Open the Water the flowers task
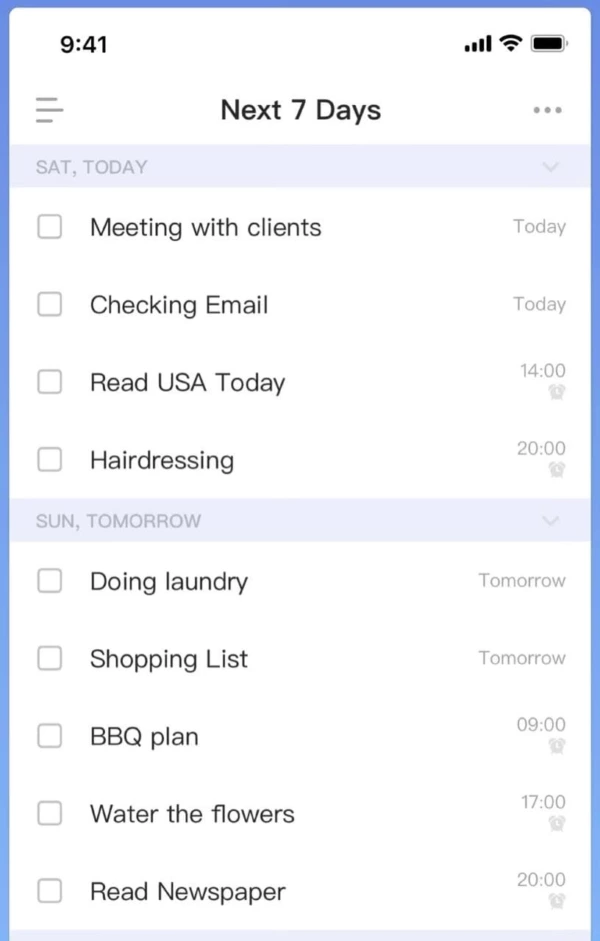 pyautogui.click(x=192, y=815)
